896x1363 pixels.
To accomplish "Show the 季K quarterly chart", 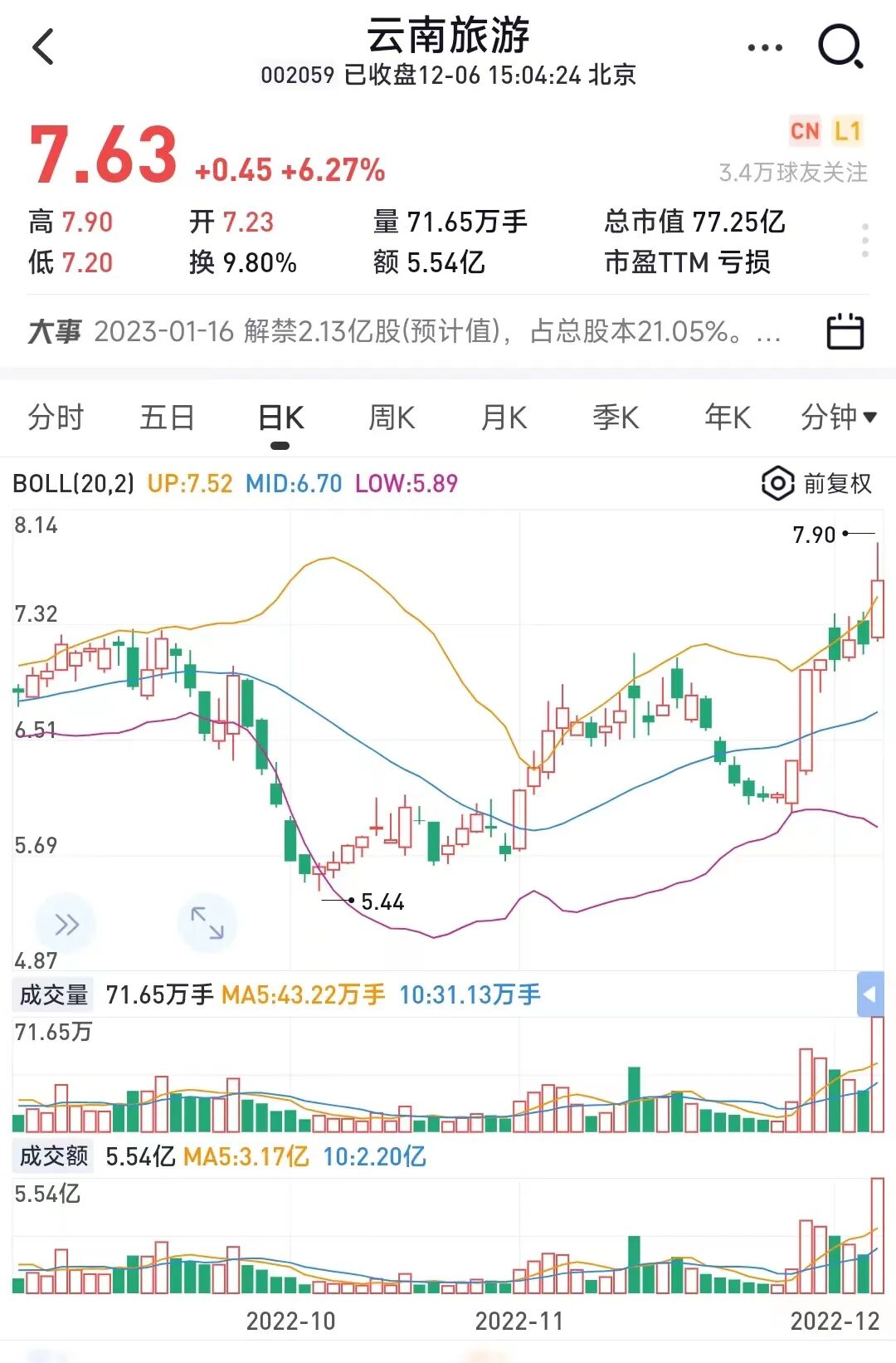I will (616, 418).
